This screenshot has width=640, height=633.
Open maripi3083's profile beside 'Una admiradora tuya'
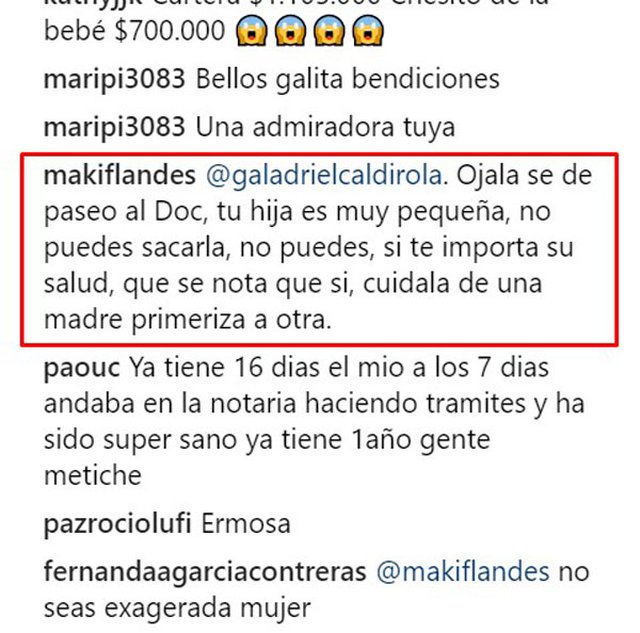coord(115,127)
